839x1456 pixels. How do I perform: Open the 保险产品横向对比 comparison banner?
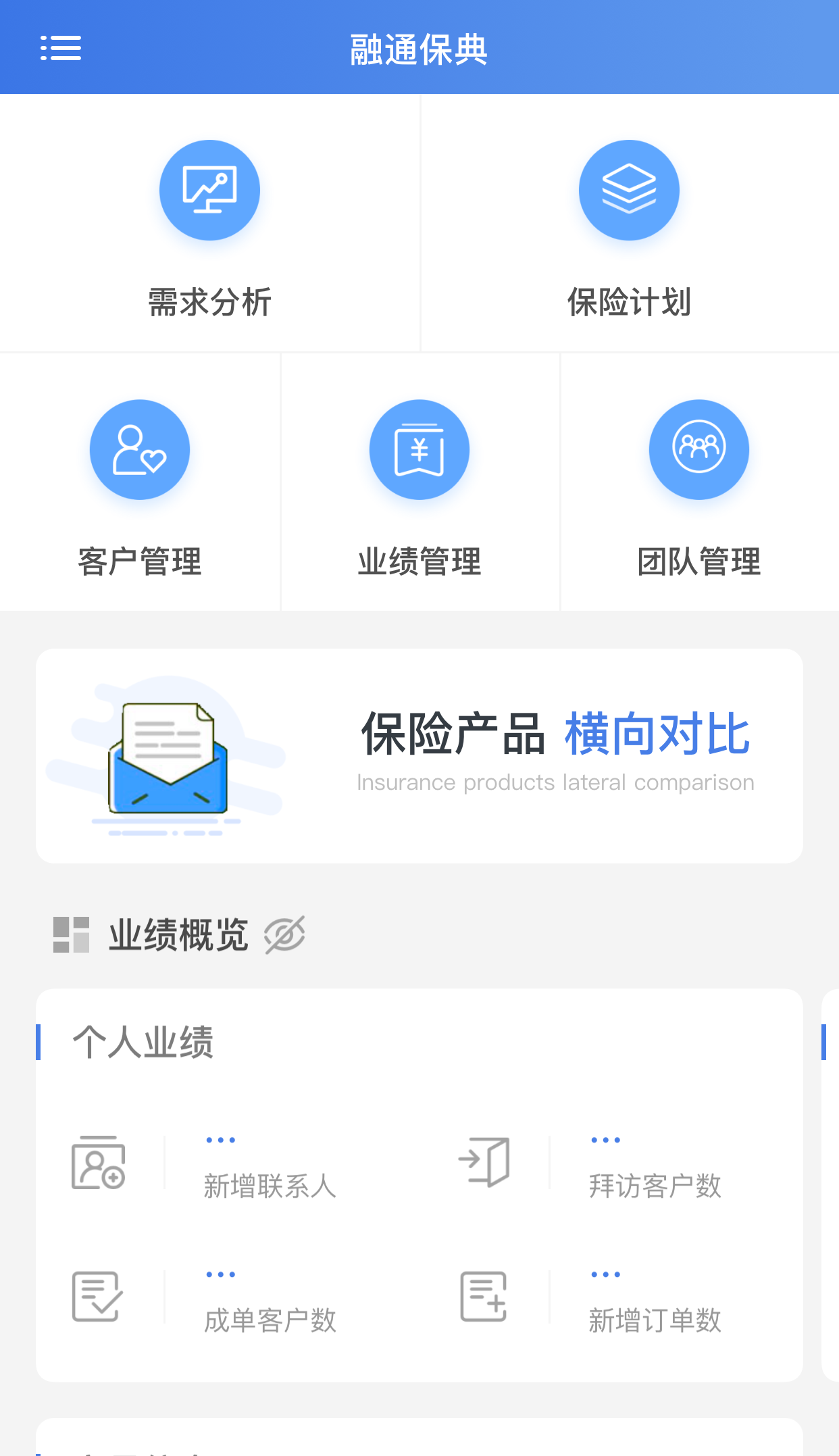pos(419,755)
